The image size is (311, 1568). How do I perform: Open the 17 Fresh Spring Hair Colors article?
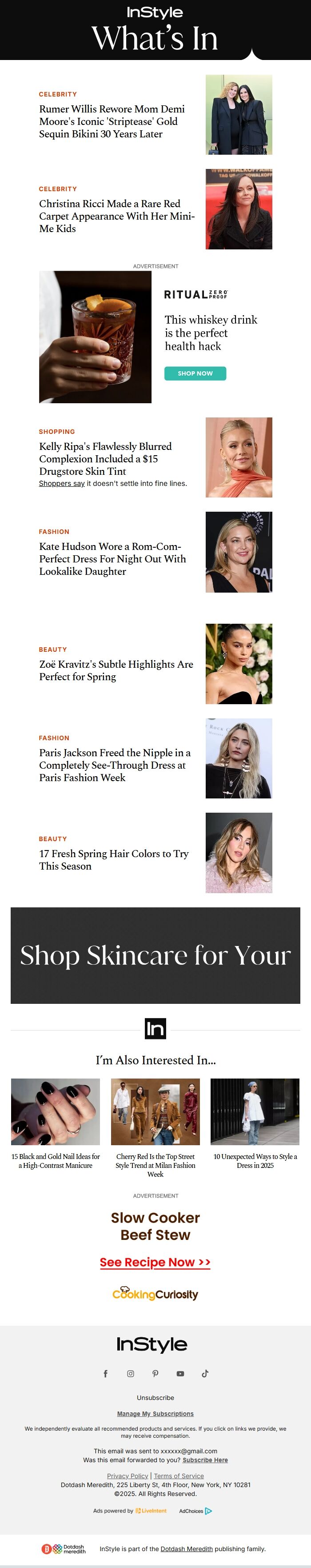tap(114, 859)
